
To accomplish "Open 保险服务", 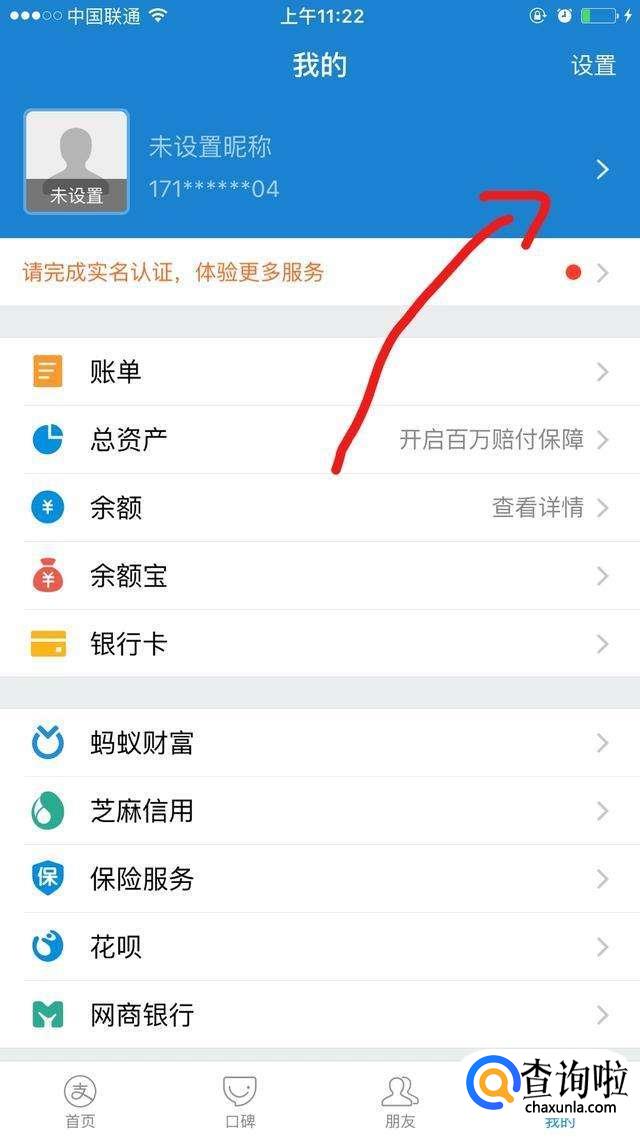I will [320, 879].
